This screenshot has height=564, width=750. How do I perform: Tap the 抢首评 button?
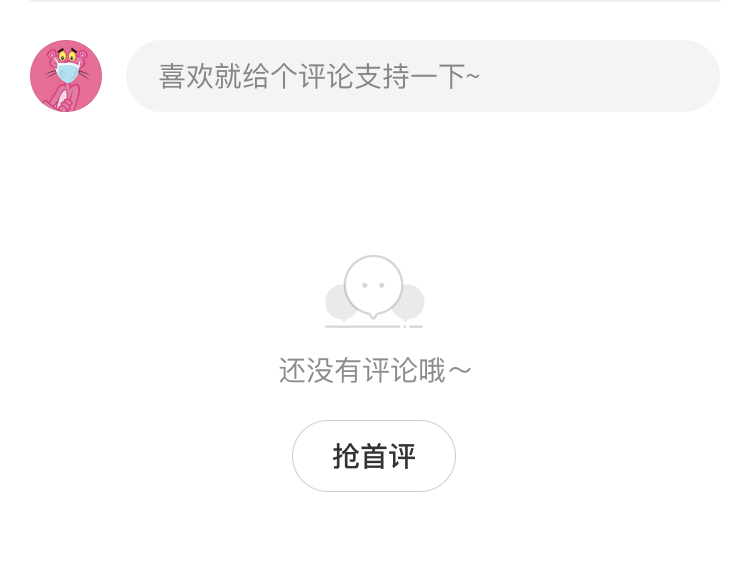click(374, 456)
